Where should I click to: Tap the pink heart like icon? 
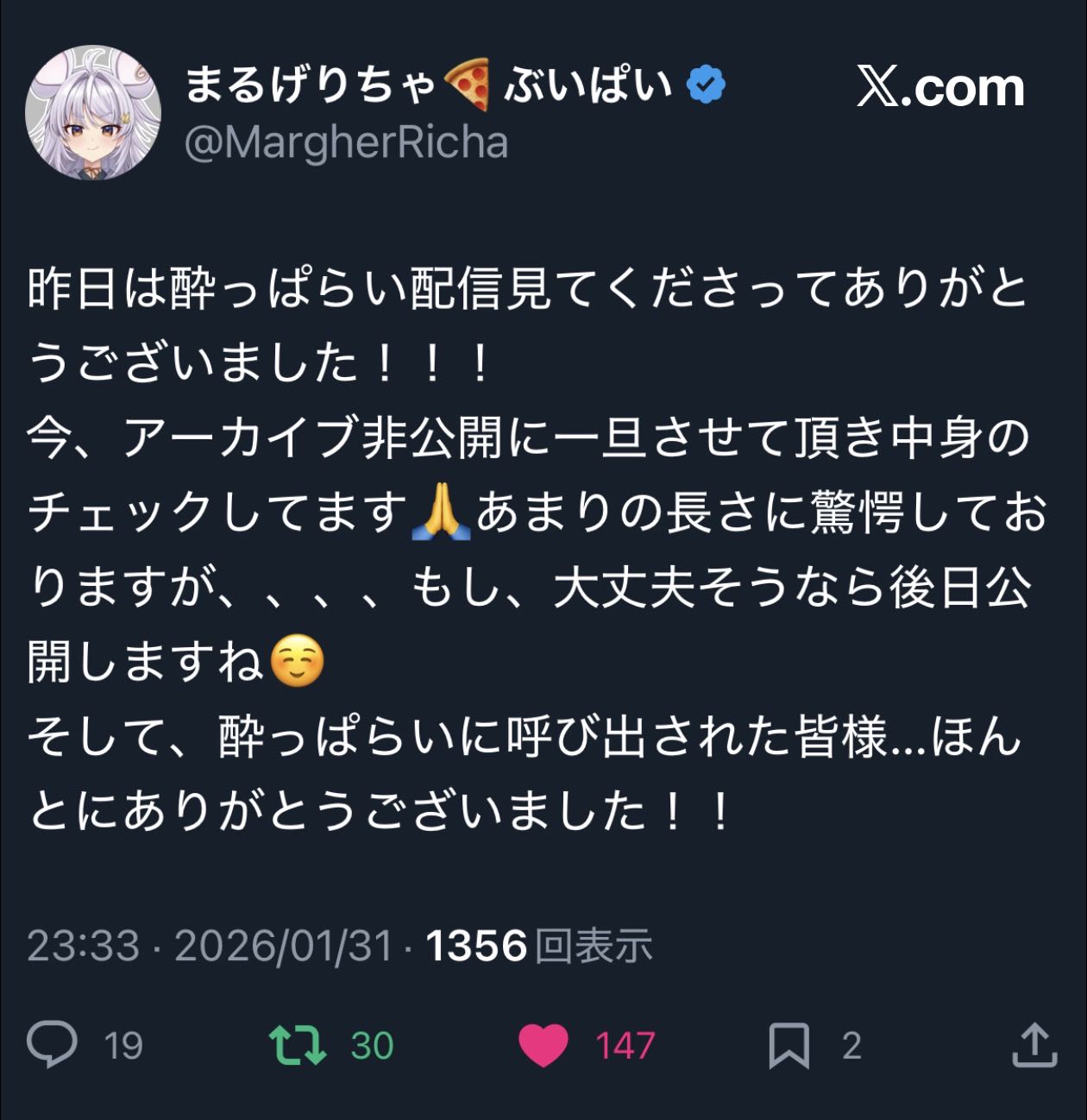[x=543, y=1045]
